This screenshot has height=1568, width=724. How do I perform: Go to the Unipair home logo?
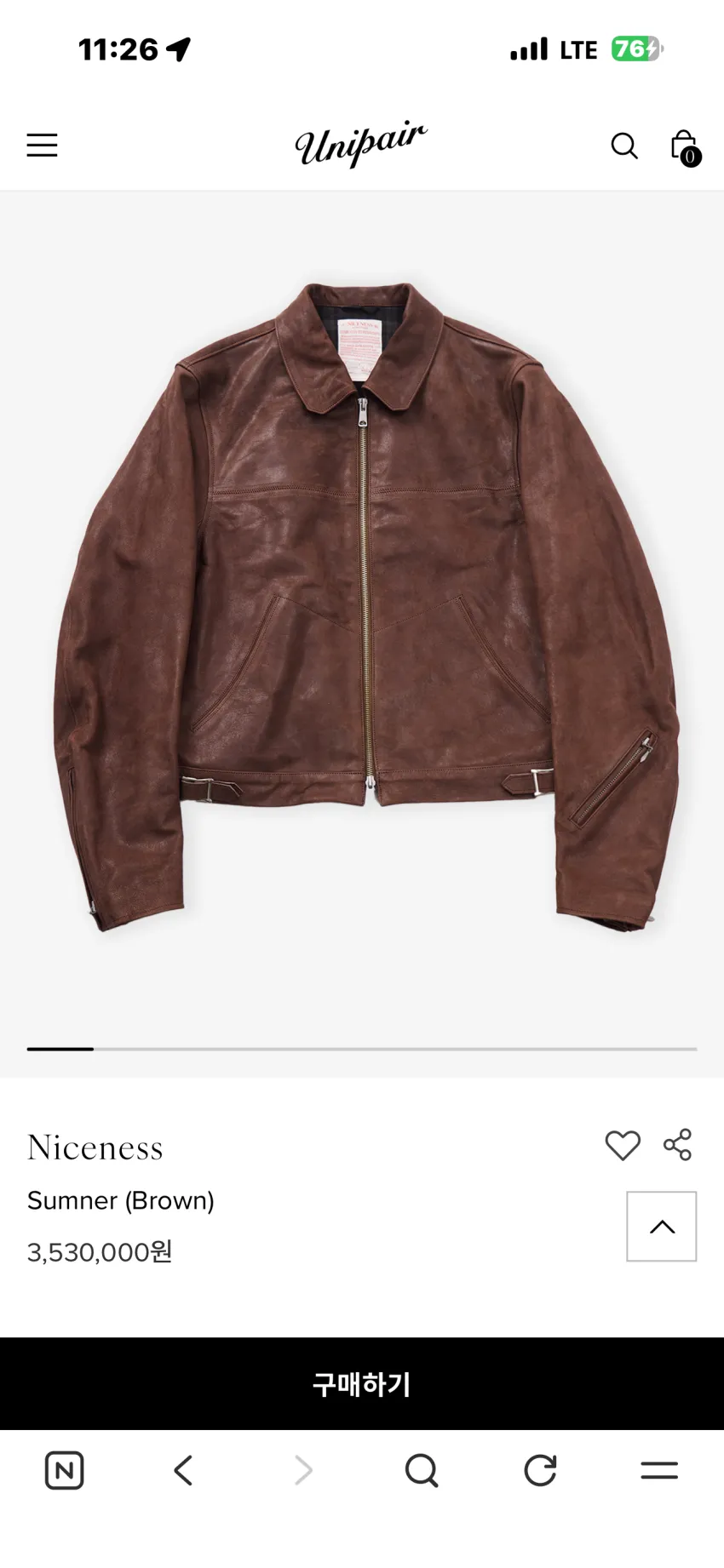tap(361, 144)
